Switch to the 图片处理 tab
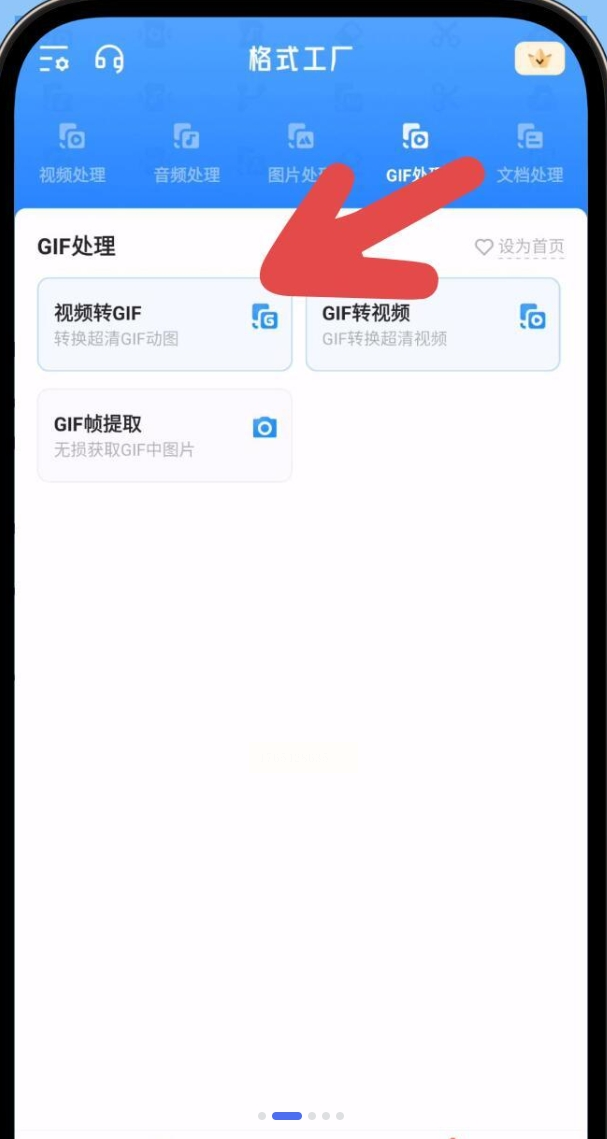 coord(300,154)
